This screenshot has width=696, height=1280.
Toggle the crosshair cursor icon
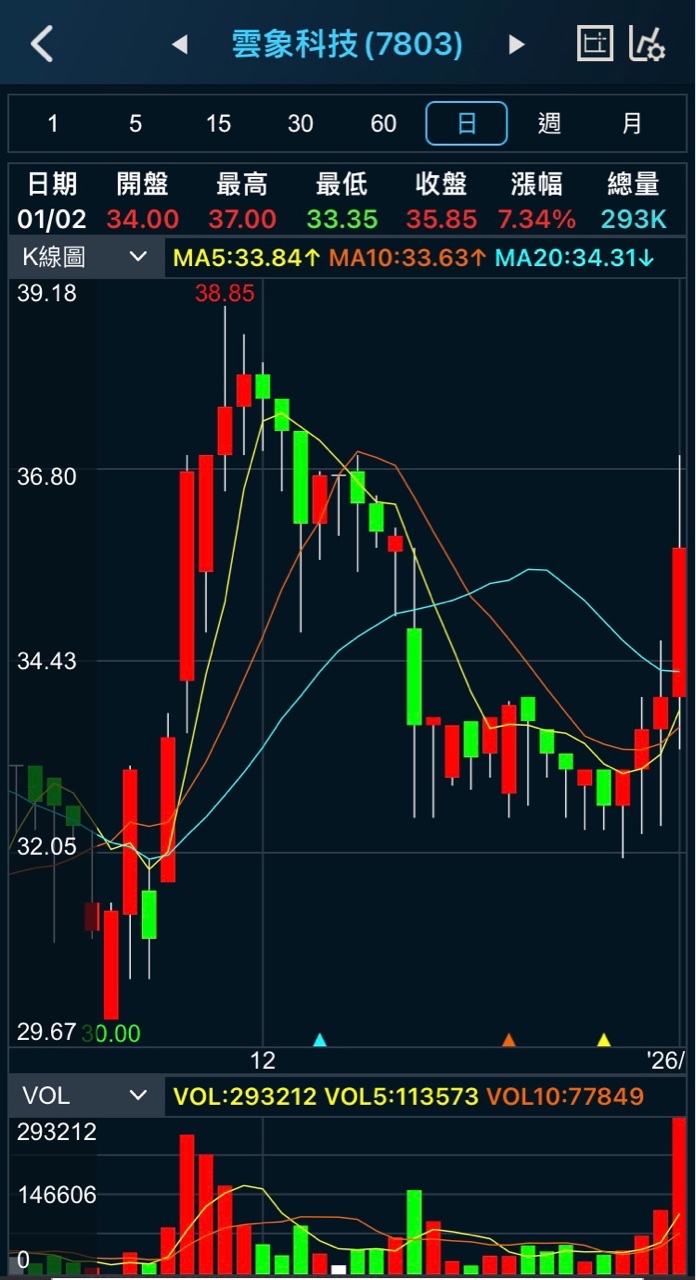(x=595, y=44)
